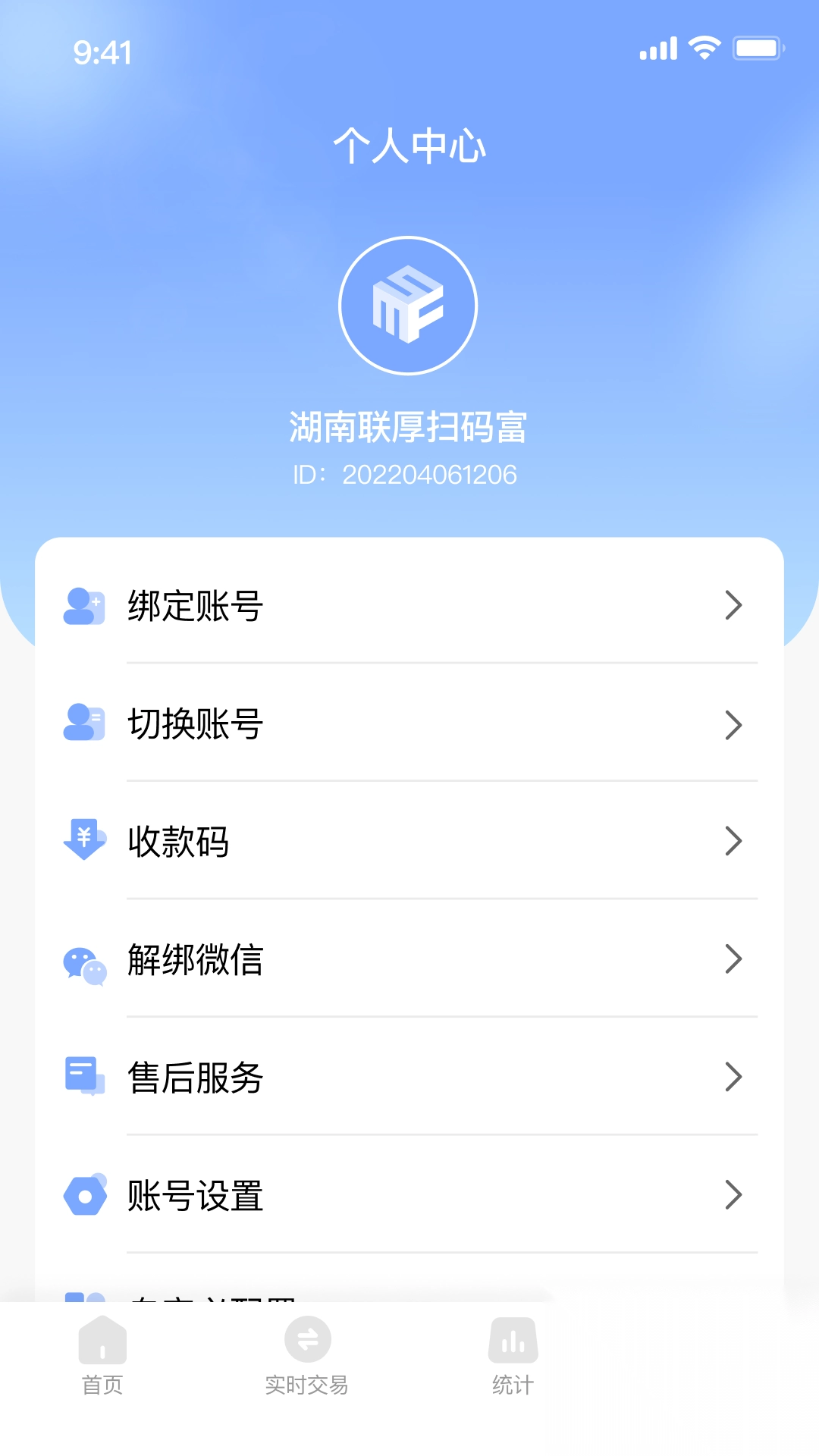Expand the 绑定账号 row chevron
This screenshot has width=819, height=1456.
click(733, 605)
